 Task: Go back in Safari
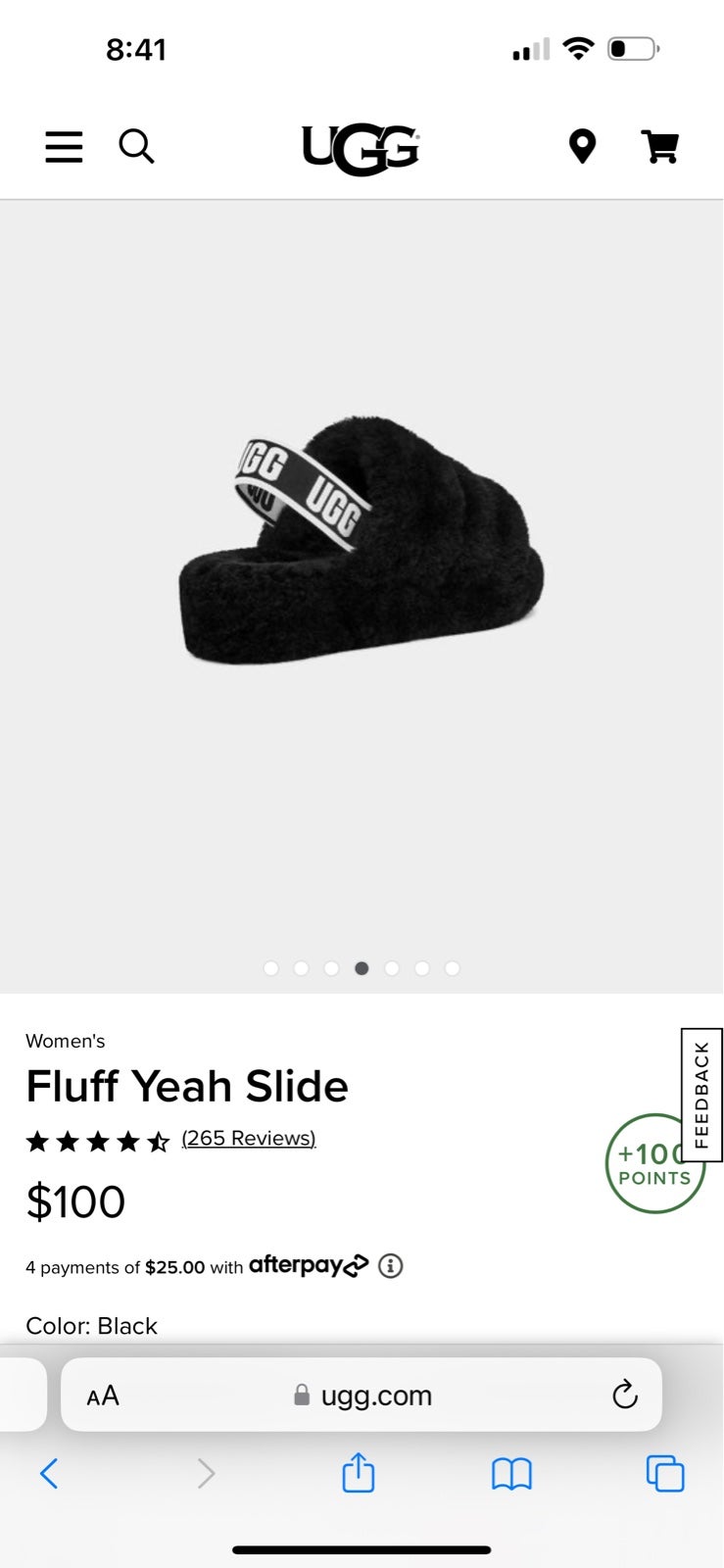point(49,1473)
